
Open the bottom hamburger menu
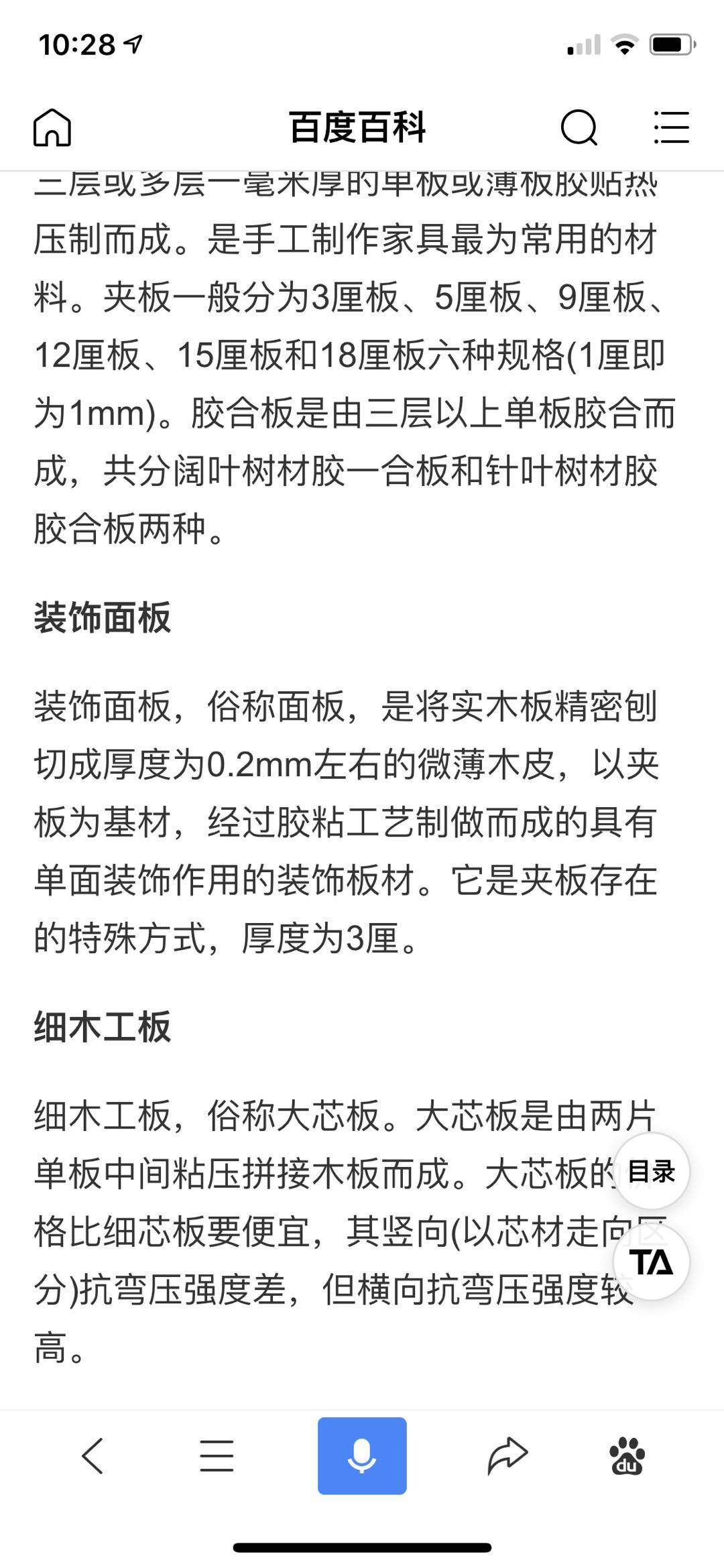click(217, 1456)
